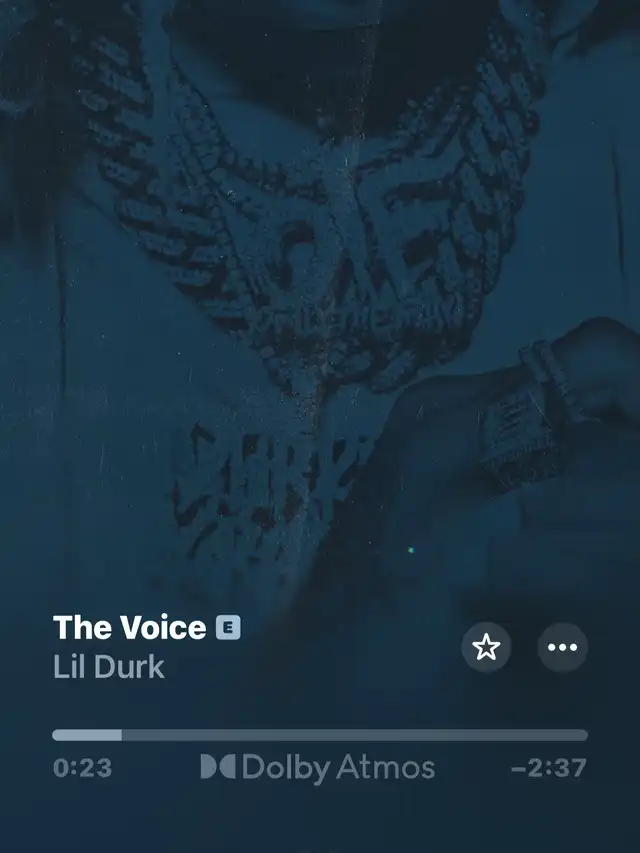Open the three-dot more options menu

pyautogui.click(x=563, y=647)
